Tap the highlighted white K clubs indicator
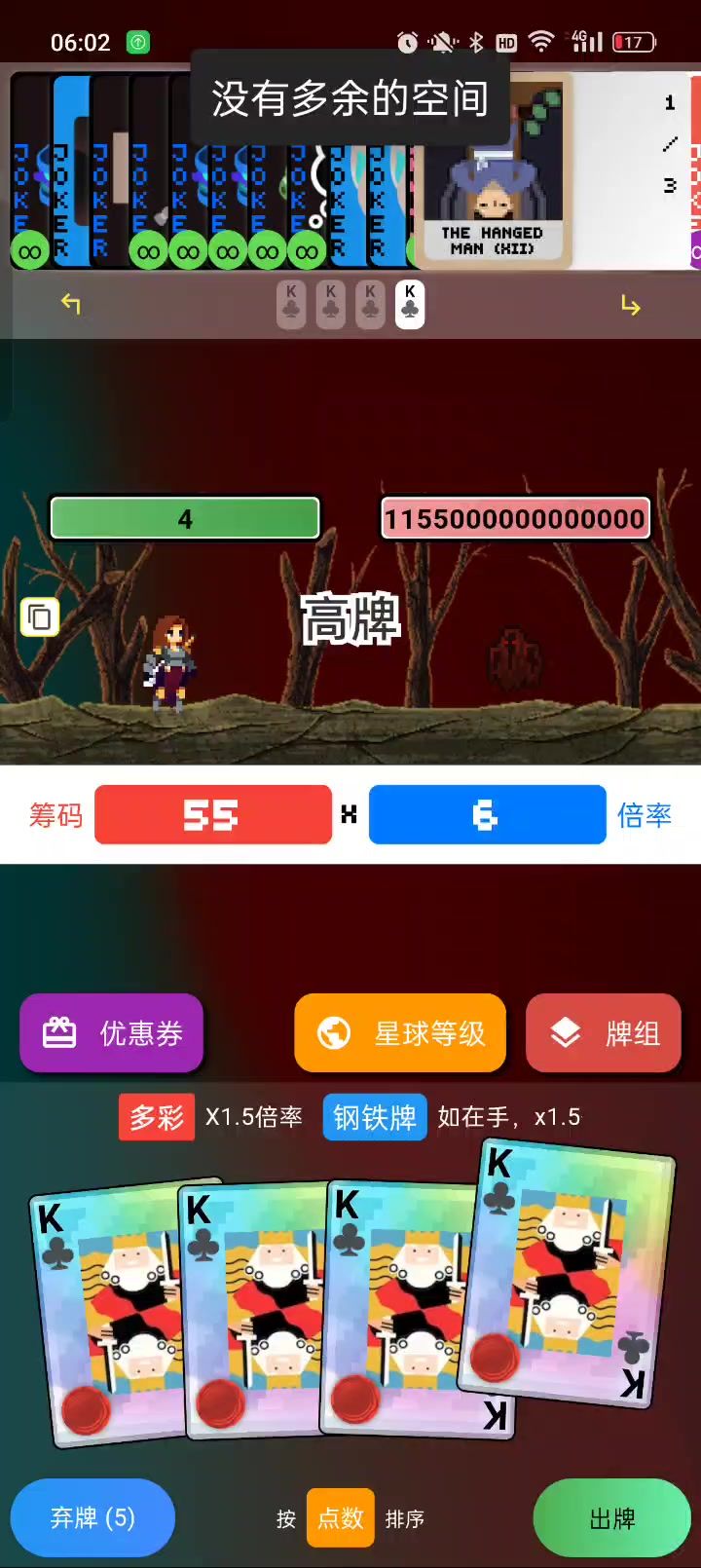Image resolution: width=701 pixels, height=1568 pixels. pos(410,304)
